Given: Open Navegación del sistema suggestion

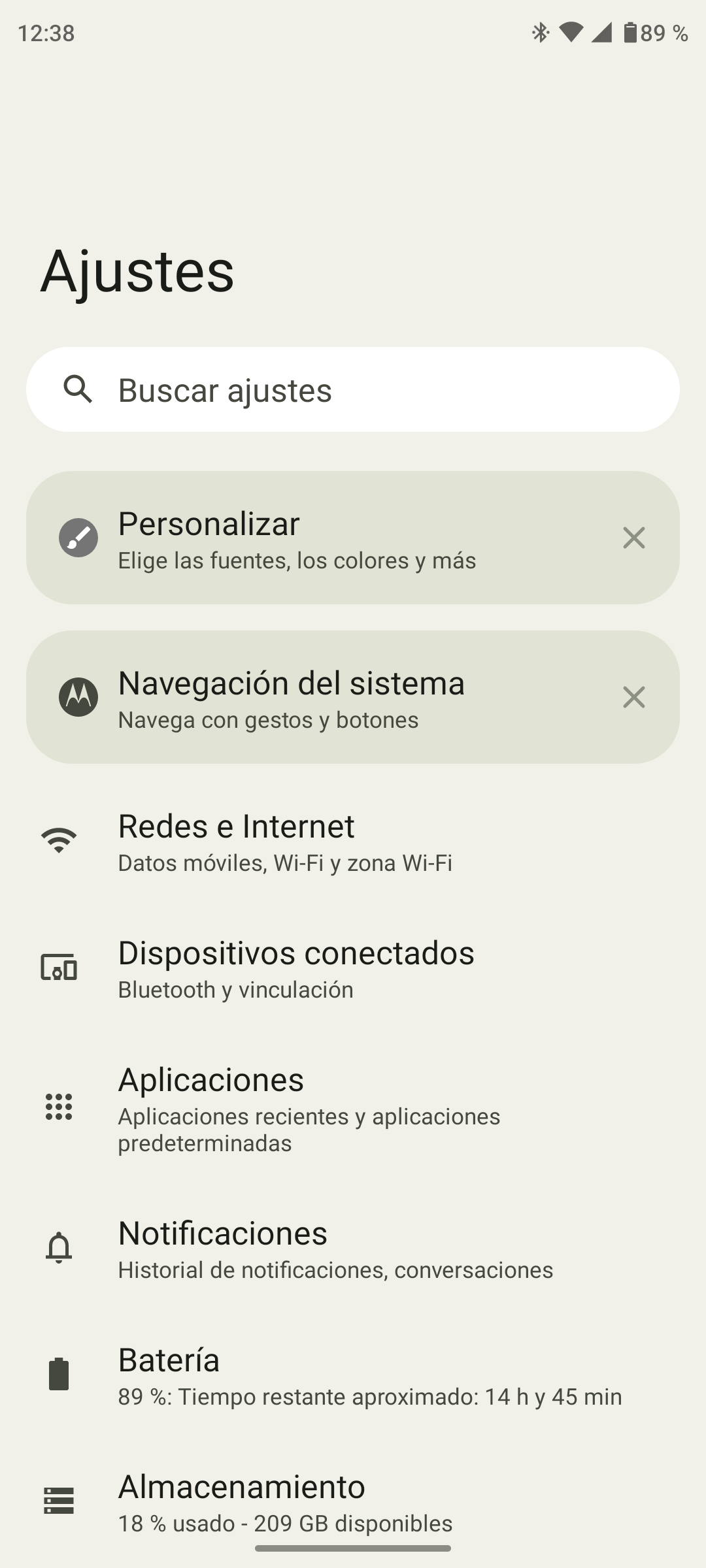Looking at the screenshot, I should tap(314, 697).
